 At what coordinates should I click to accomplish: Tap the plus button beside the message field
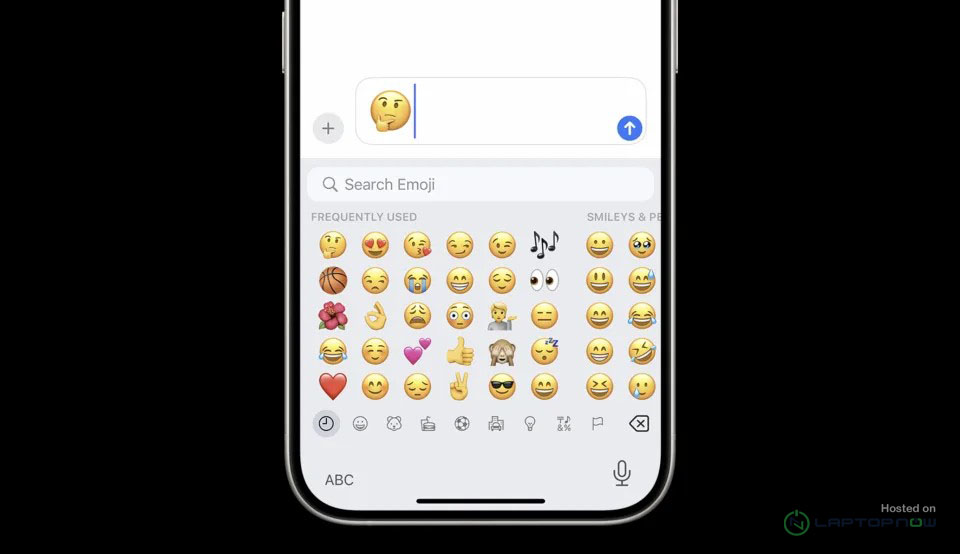pos(328,128)
